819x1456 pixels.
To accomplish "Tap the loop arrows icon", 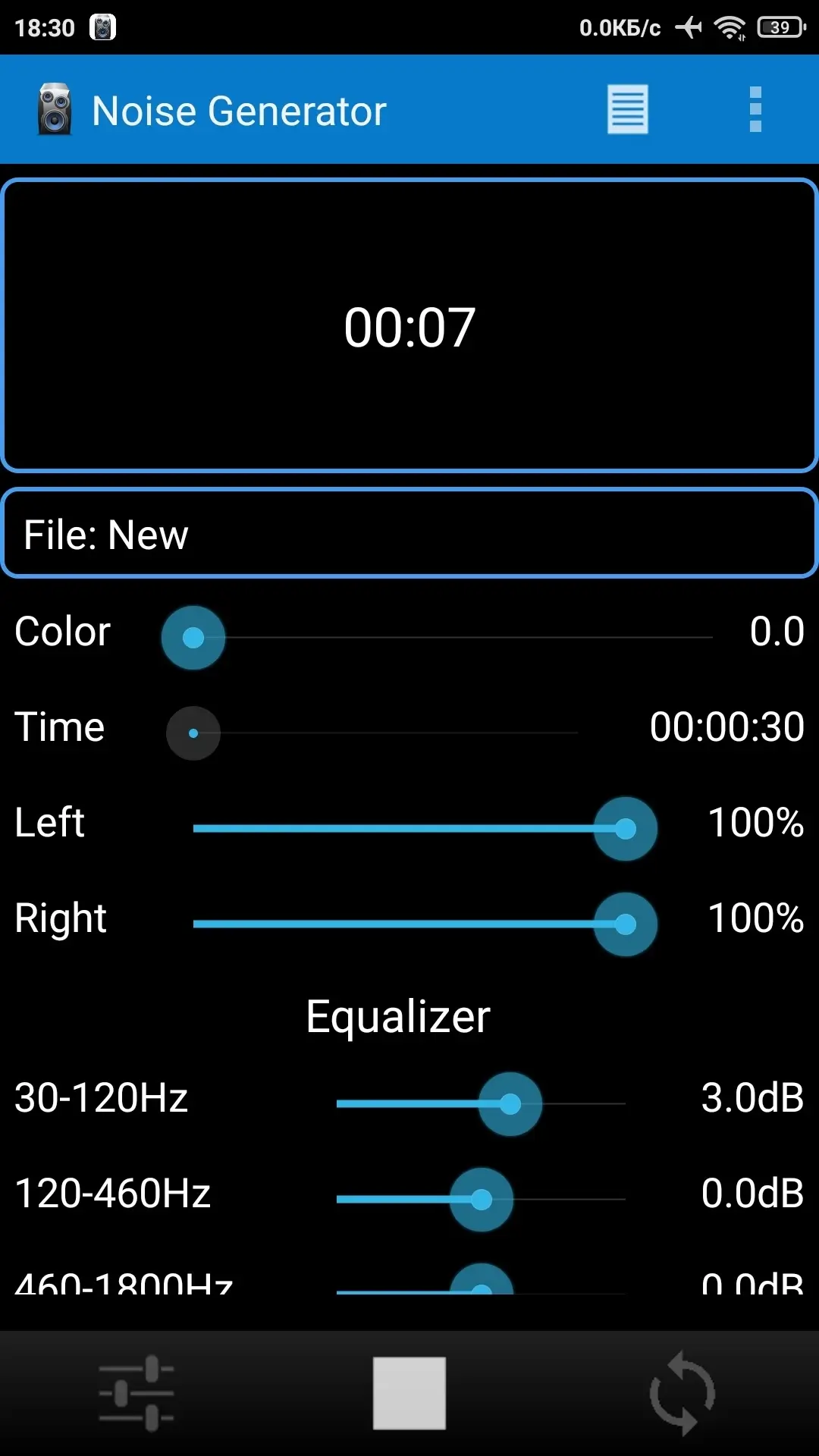I will [x=682, y=1393].
